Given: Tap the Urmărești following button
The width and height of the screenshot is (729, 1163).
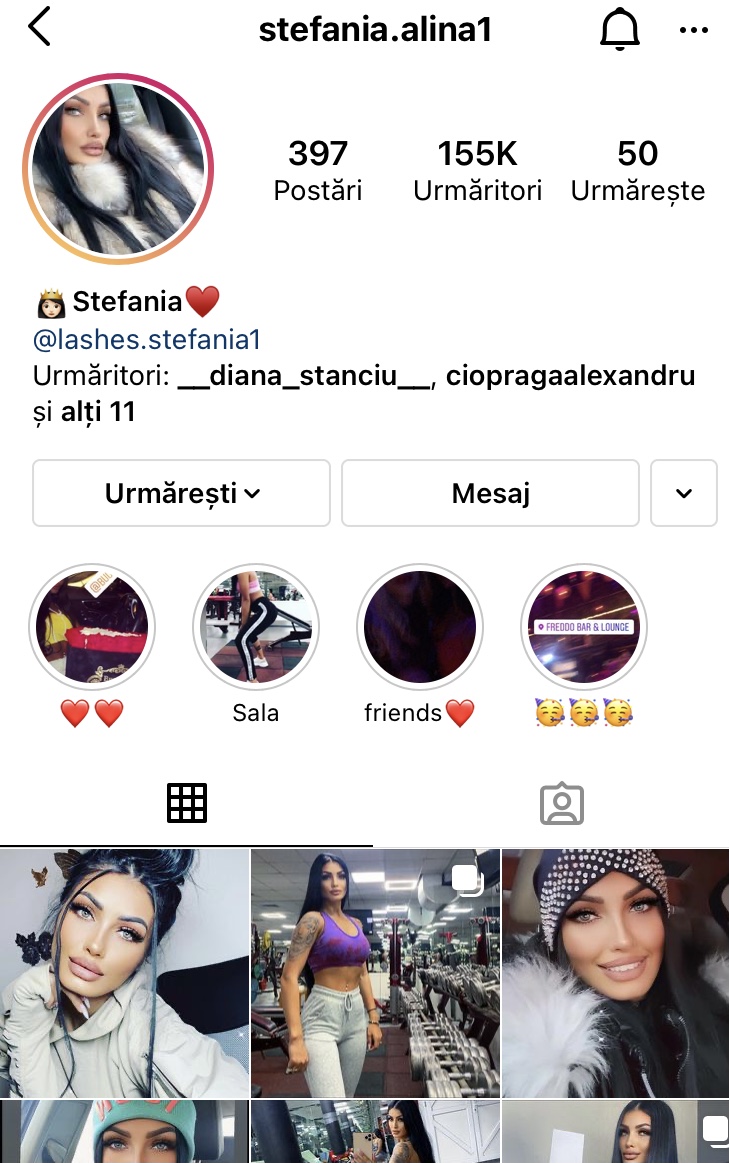Looking at the screenshot, I should point(181,493).
